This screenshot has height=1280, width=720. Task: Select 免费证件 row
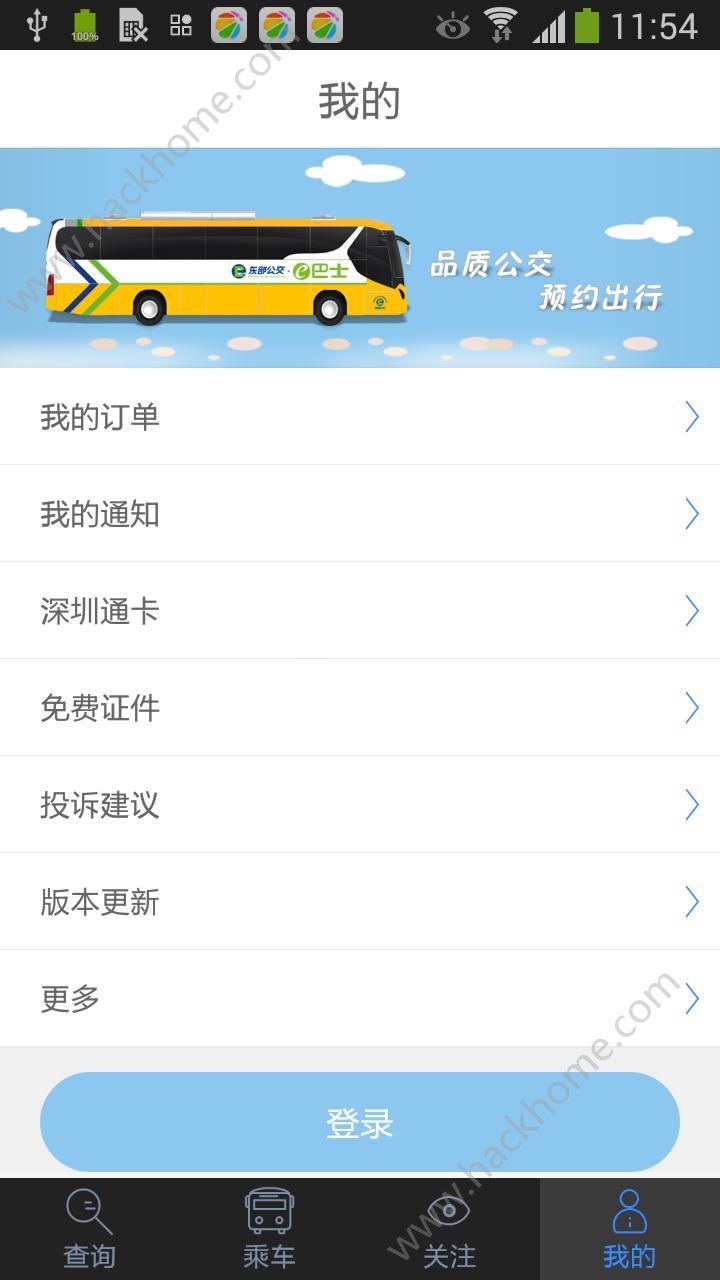click(x=360, y=708)
